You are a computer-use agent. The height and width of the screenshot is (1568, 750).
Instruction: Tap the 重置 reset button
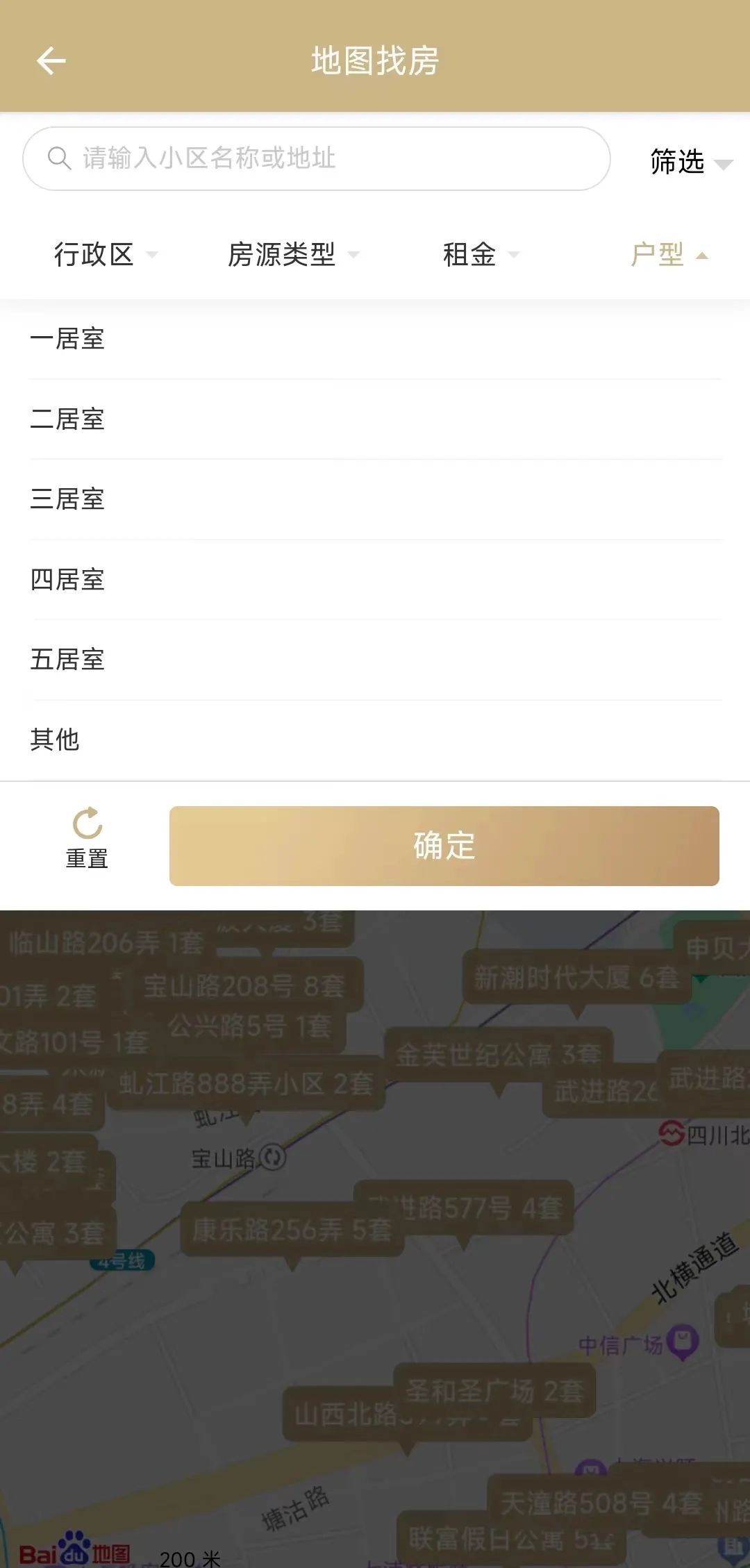87,839
